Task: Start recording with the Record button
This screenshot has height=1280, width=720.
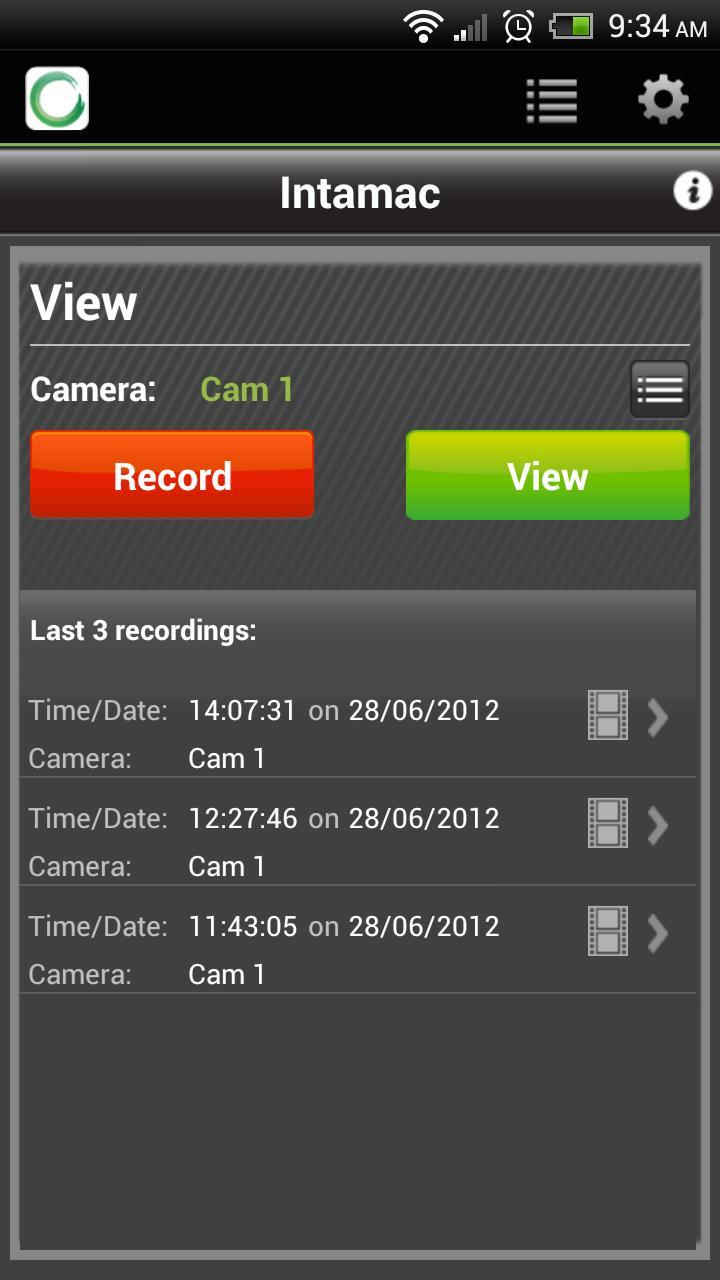Action: tap(172, 475)
